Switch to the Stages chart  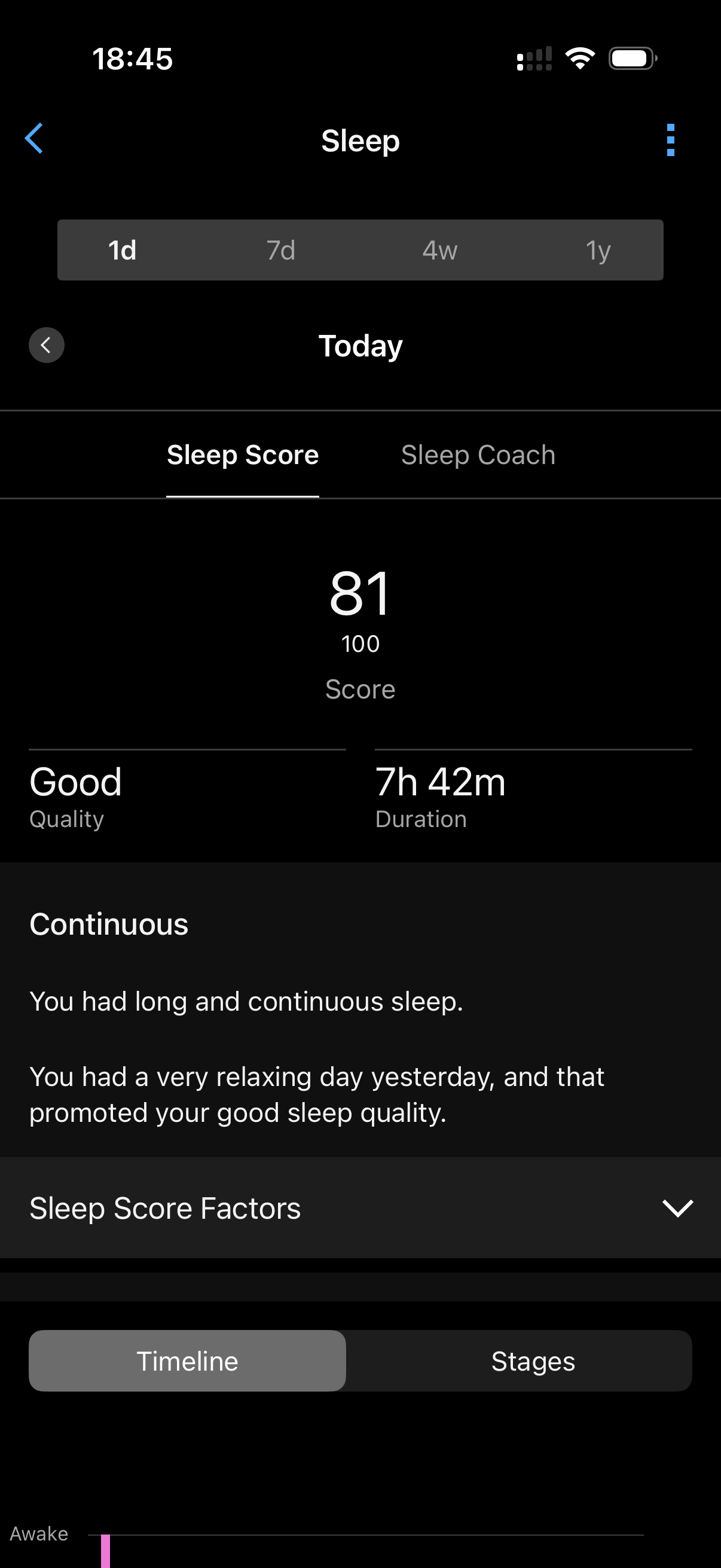pyautogui.click(x=533, y=1361)
